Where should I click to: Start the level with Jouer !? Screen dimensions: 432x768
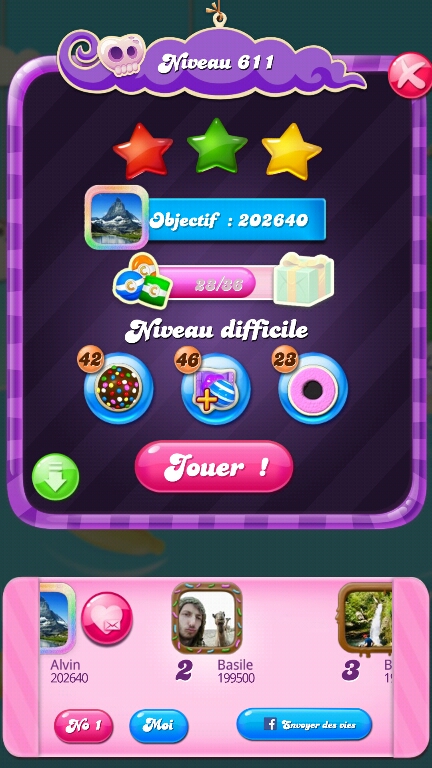(x=214, y=466)
